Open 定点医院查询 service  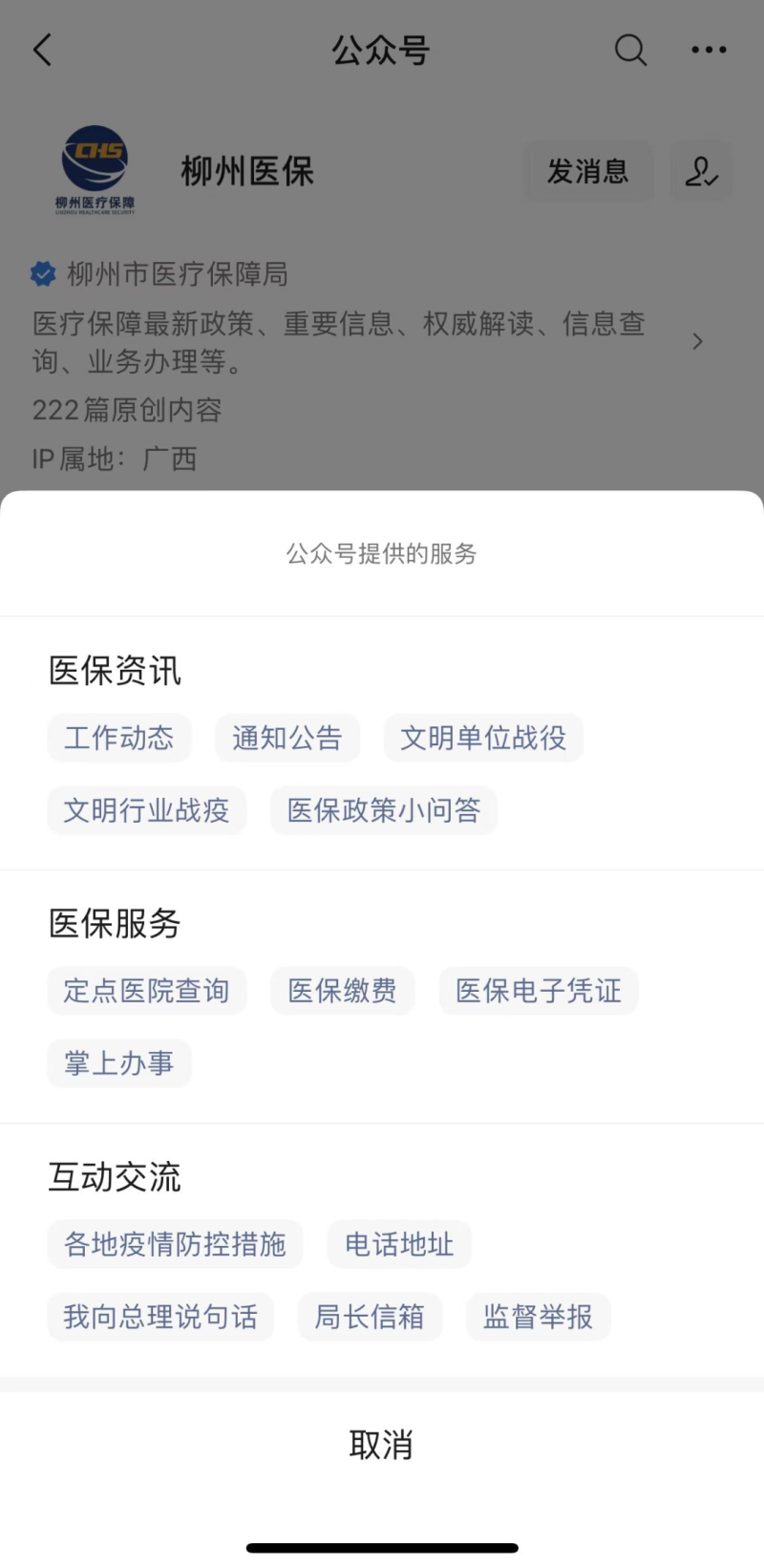point(147,991)
